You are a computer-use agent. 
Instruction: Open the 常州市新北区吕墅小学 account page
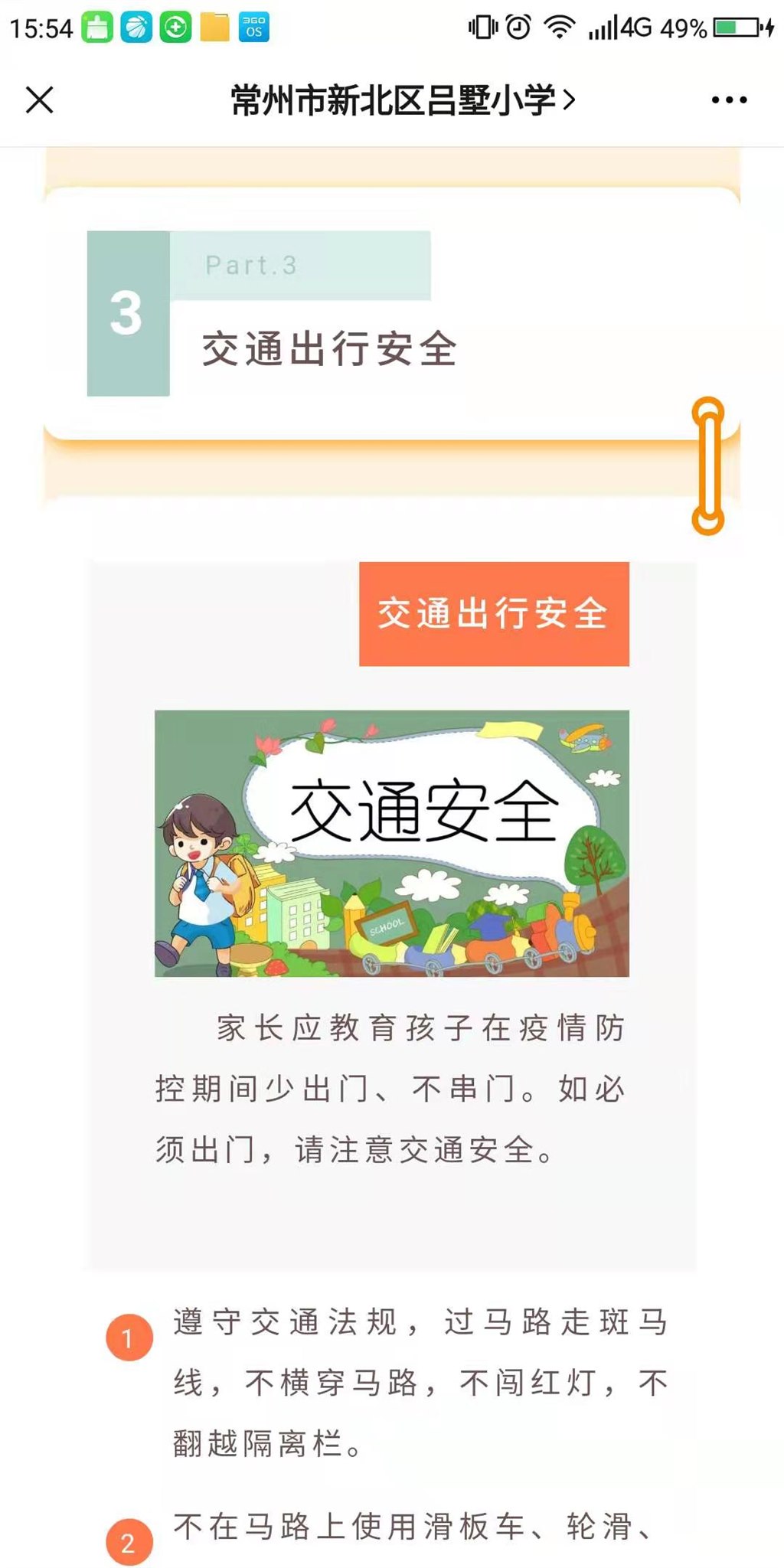403,100
